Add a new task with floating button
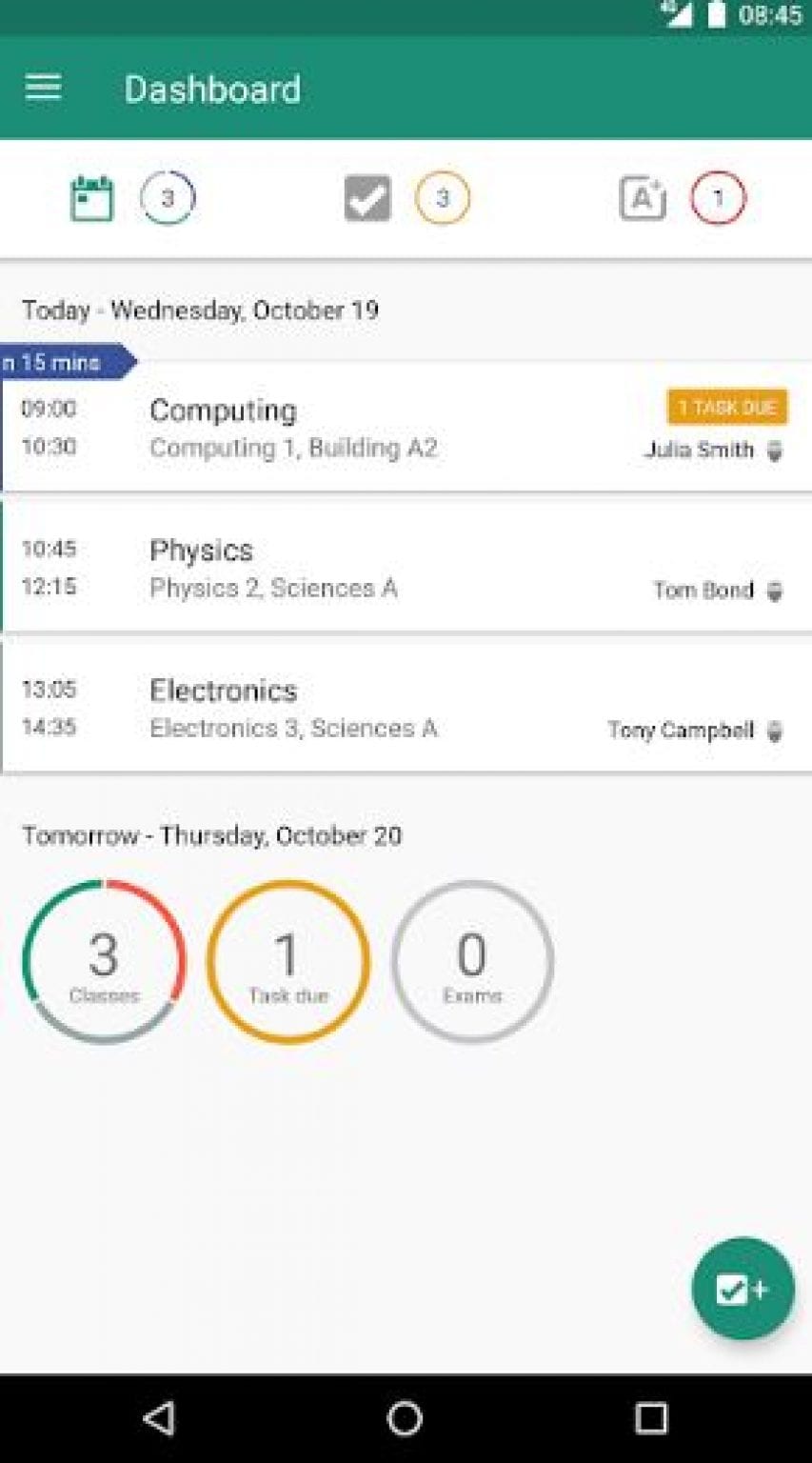The width and height of the screenshot is (812, 1463). pyautogui.click(x=743, y=1289)
